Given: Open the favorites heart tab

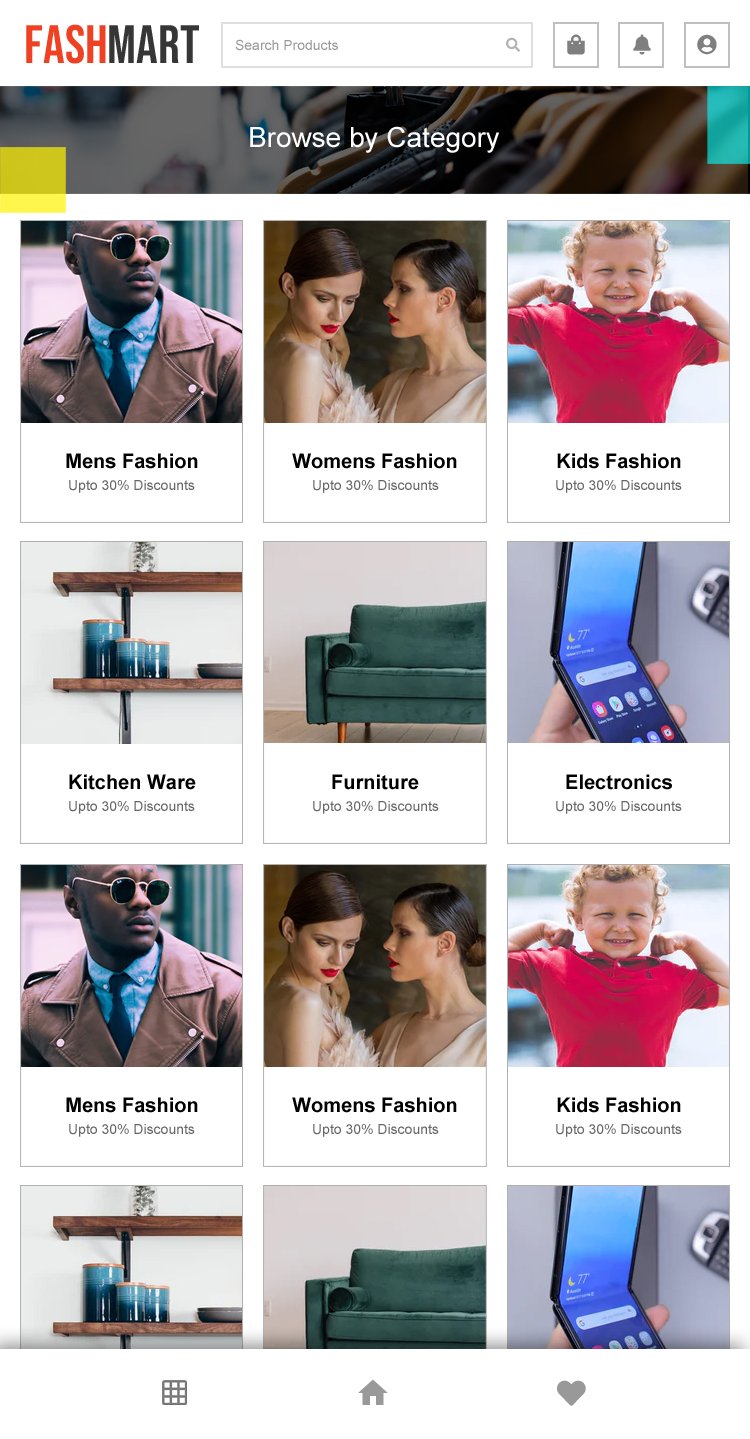Looking at the screenshot, I should pyautogui.click(x=571, y=1392).
